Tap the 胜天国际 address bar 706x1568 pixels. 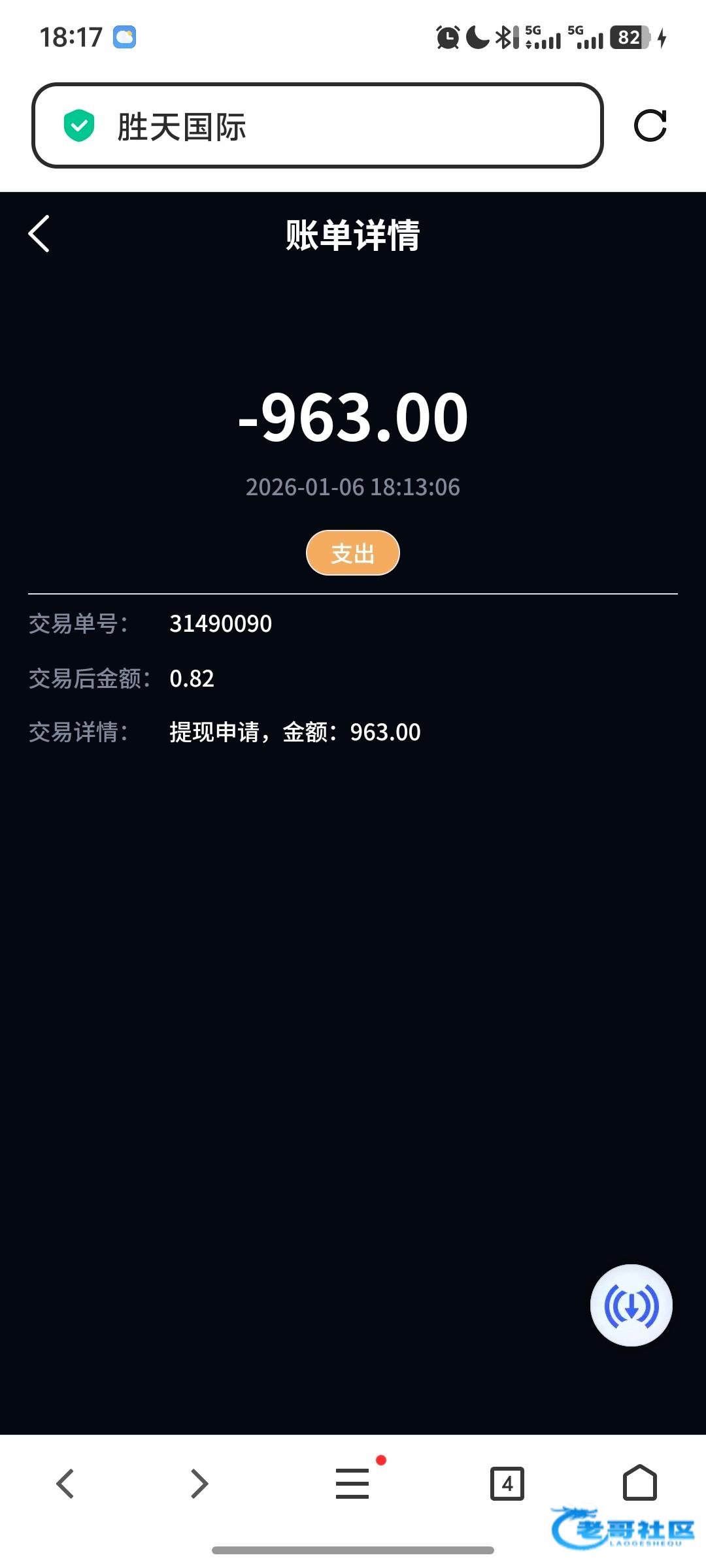(317, 125)
